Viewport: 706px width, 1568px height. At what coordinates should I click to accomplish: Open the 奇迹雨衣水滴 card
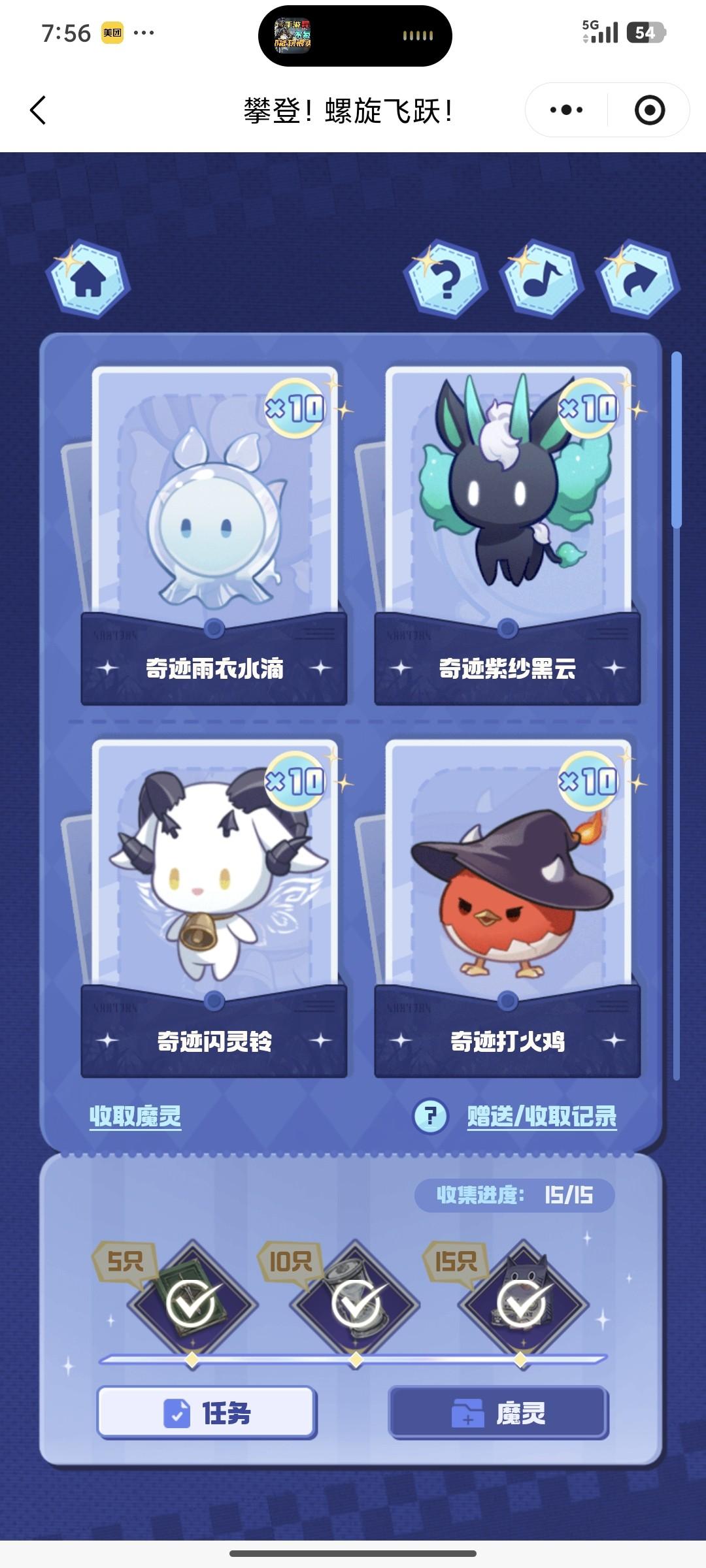pos(214,523)
